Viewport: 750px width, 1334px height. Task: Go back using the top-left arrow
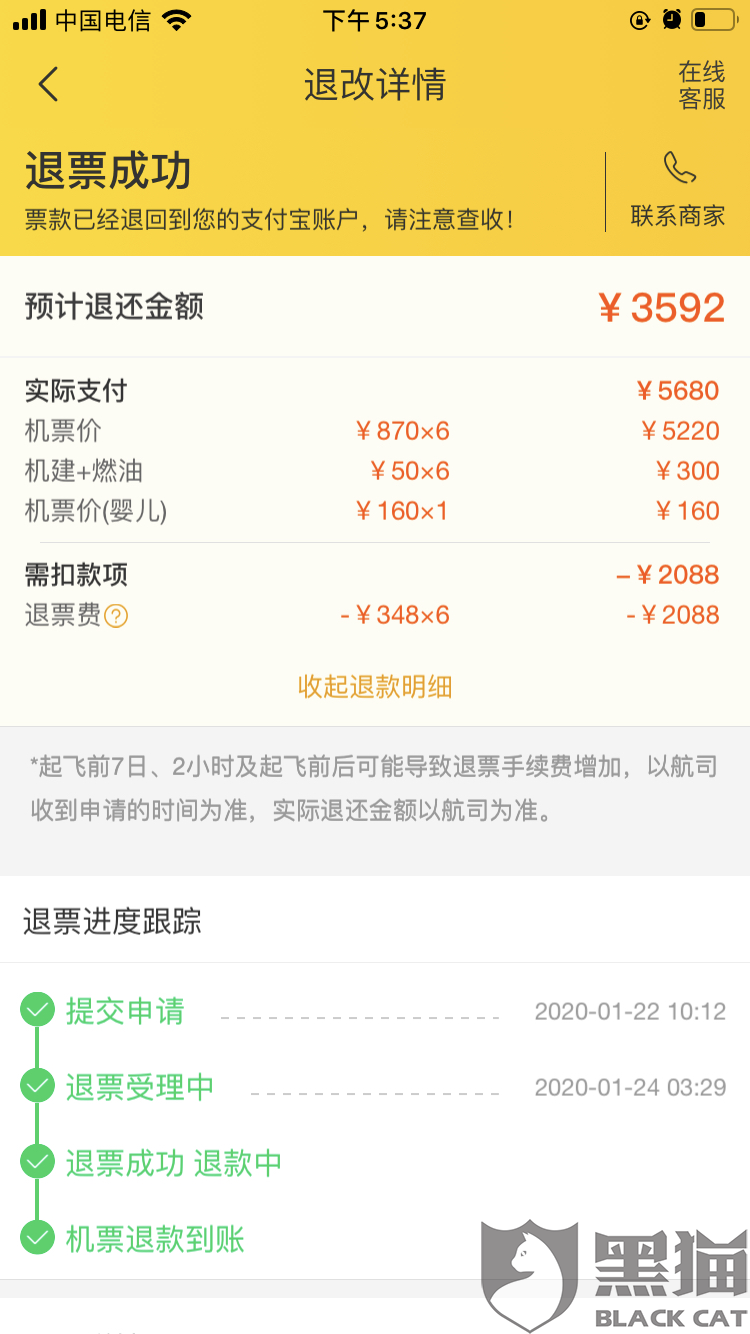48,85
